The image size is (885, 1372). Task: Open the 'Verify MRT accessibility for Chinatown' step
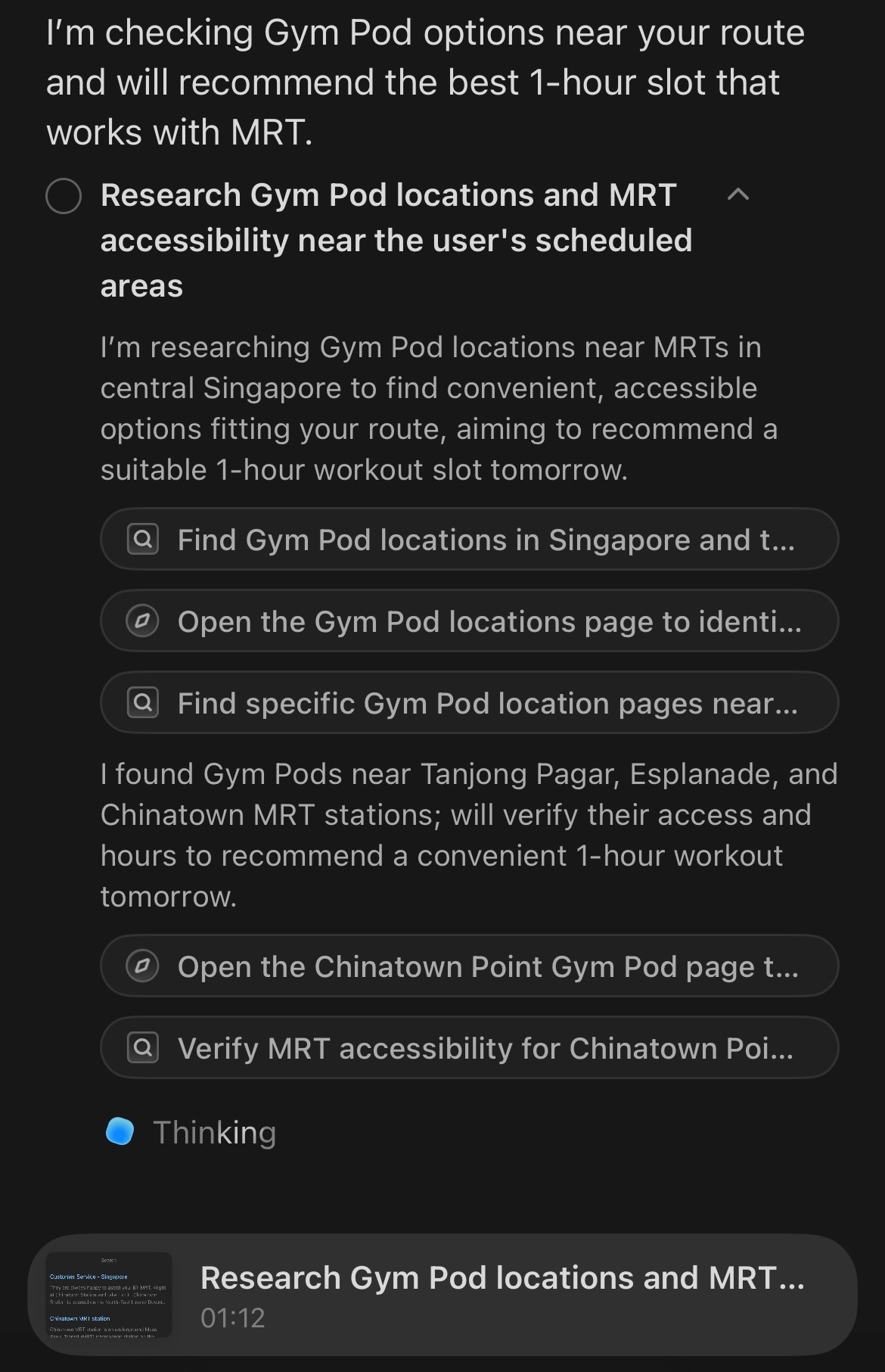[469, 1048]
